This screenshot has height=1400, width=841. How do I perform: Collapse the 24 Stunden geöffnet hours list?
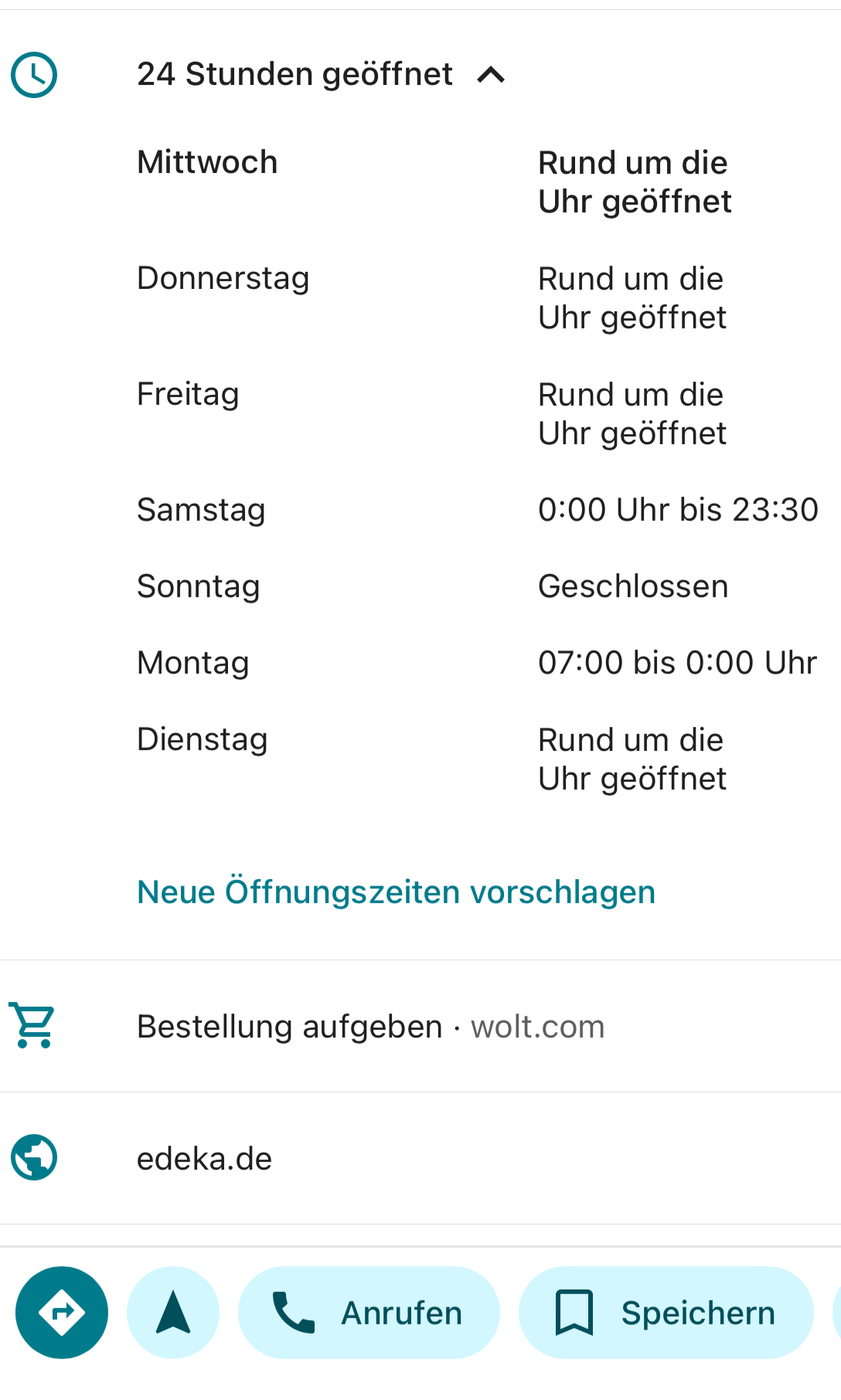490,75
